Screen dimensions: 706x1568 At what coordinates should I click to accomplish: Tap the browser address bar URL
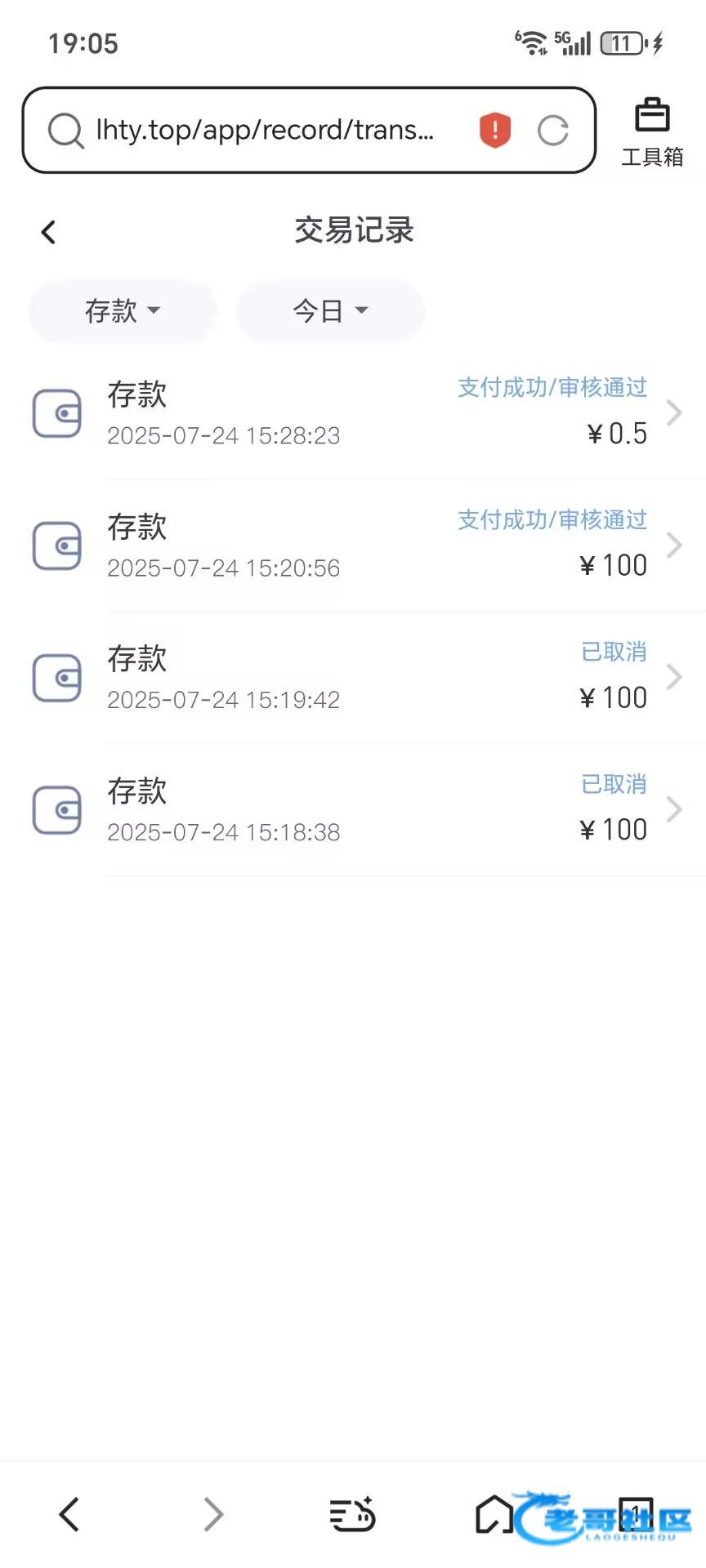(x=264, y=131)
